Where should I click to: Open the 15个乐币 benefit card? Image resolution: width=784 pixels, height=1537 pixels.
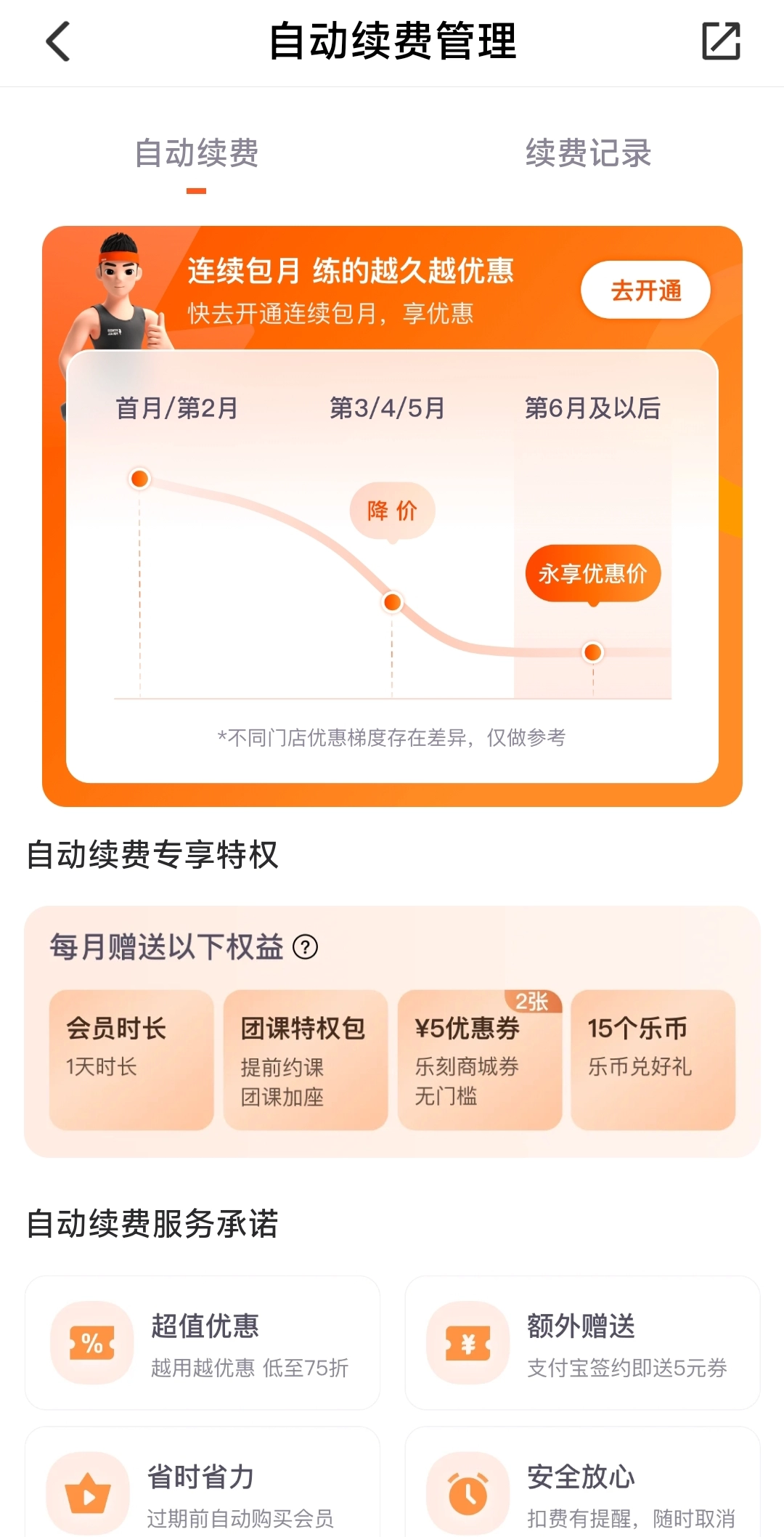point(653,1059)
